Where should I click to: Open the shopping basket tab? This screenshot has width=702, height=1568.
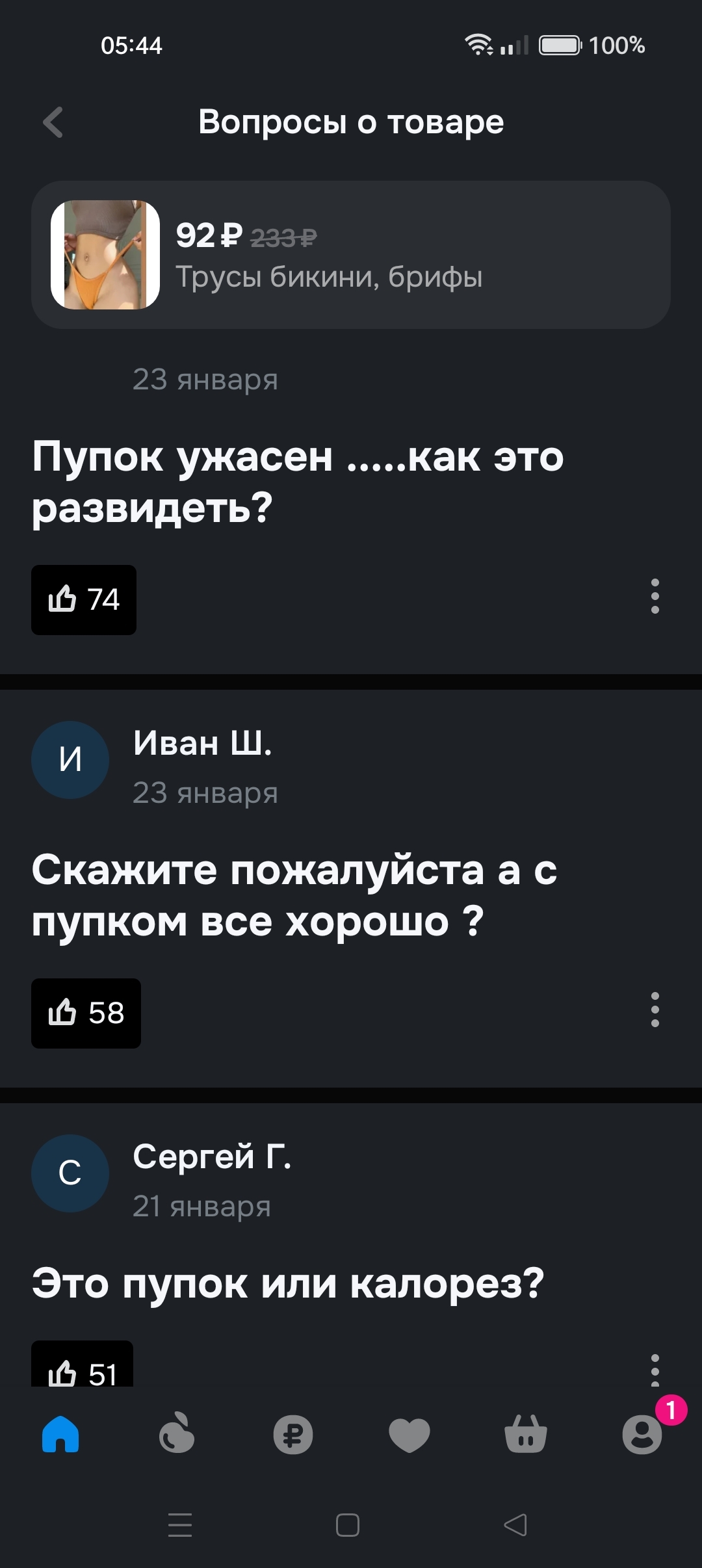pos(526,1434)
